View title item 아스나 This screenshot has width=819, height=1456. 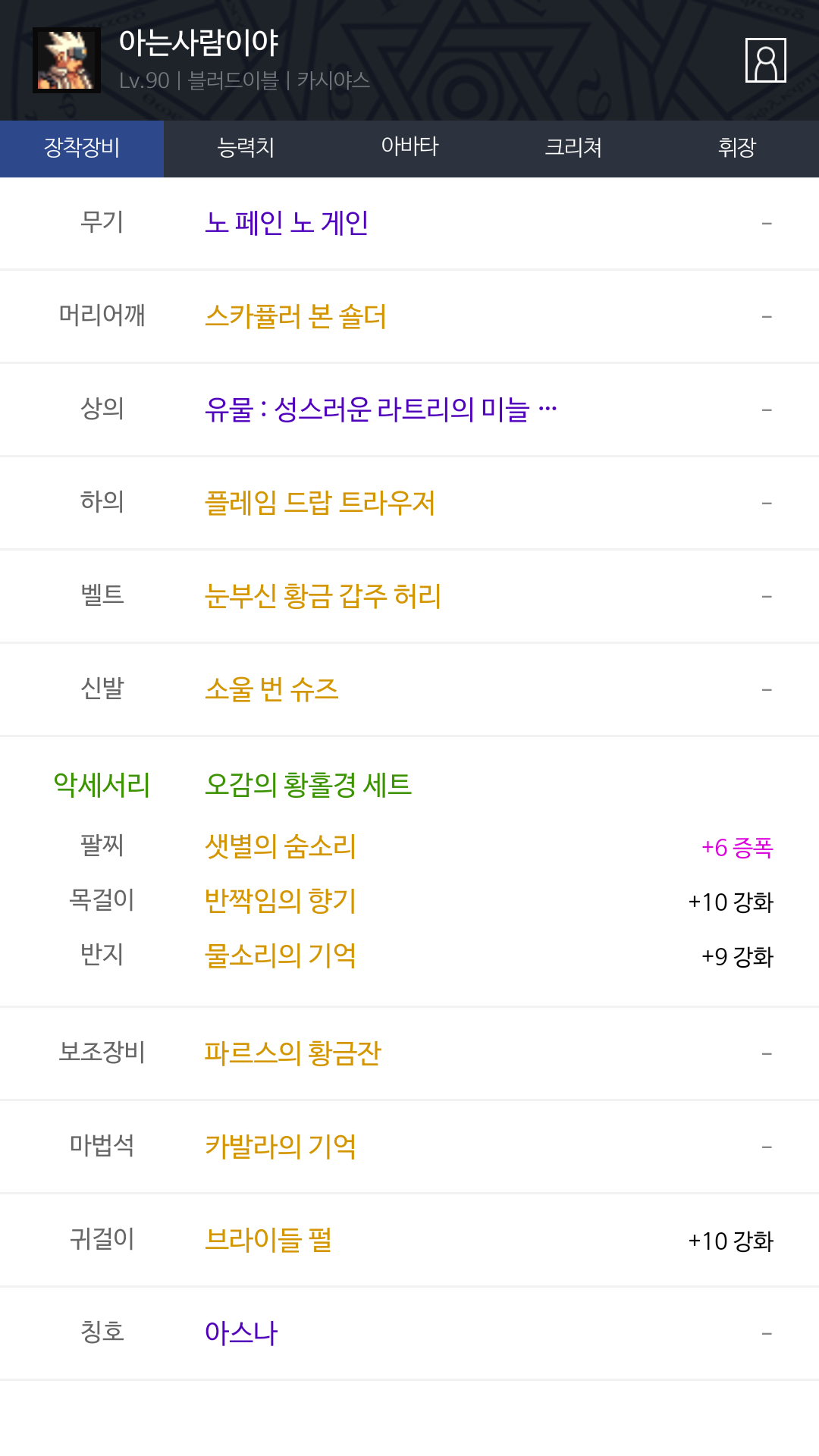pyautogui.click(x=241, y=1333)
